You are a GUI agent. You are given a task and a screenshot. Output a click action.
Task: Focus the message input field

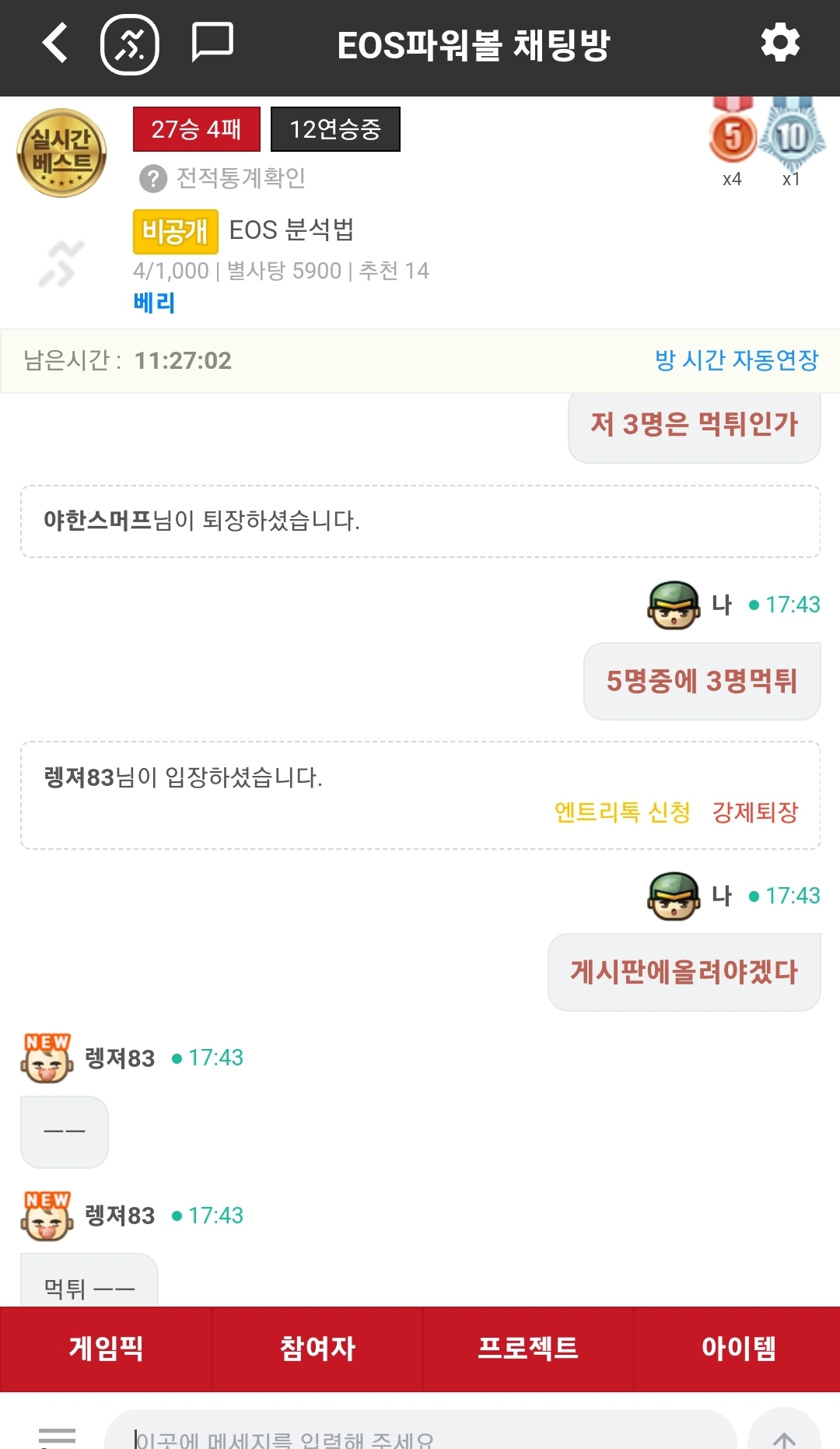point(420,1436)
